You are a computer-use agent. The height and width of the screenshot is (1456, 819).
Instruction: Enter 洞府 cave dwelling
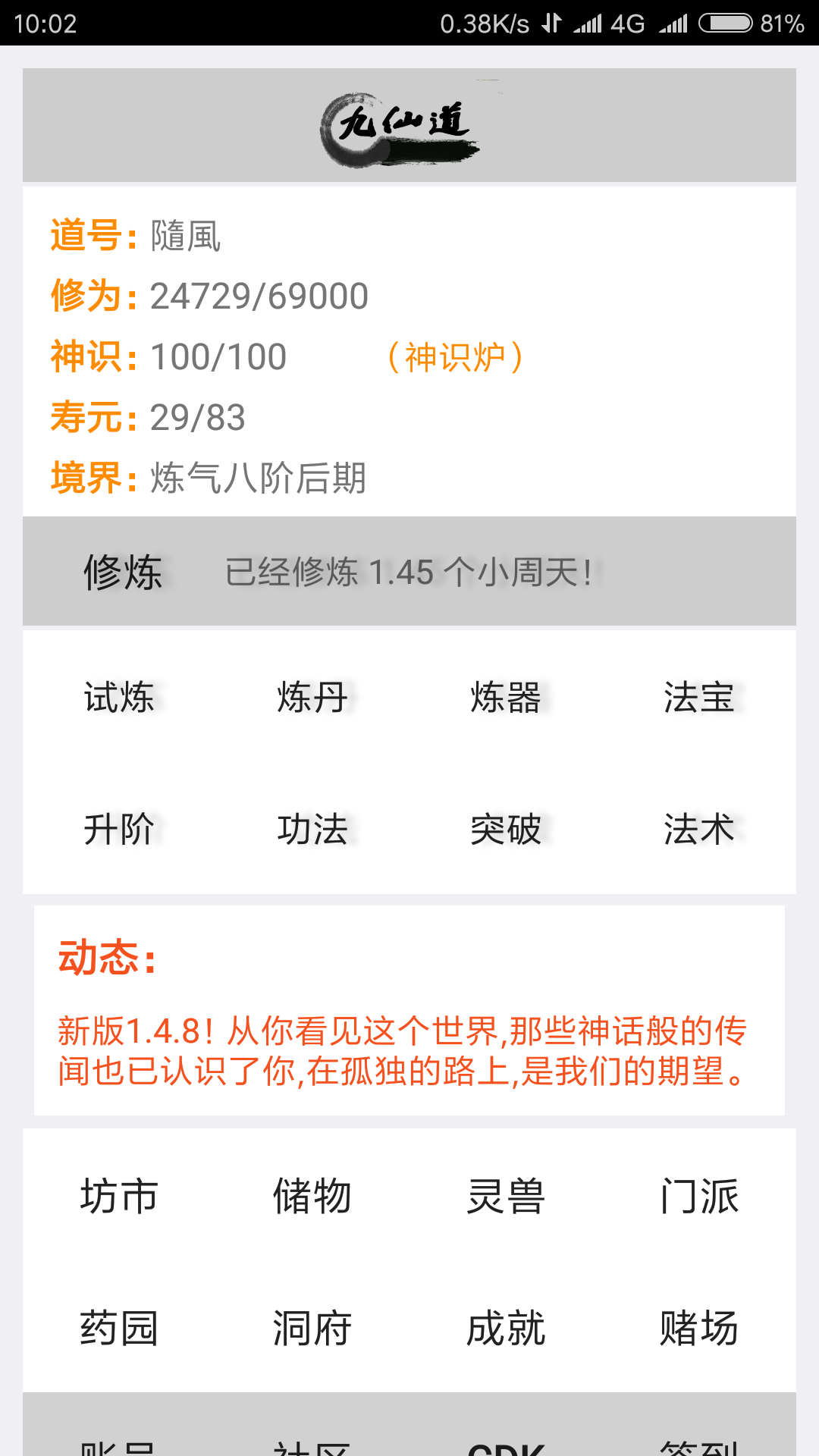tap(312, 1328)
